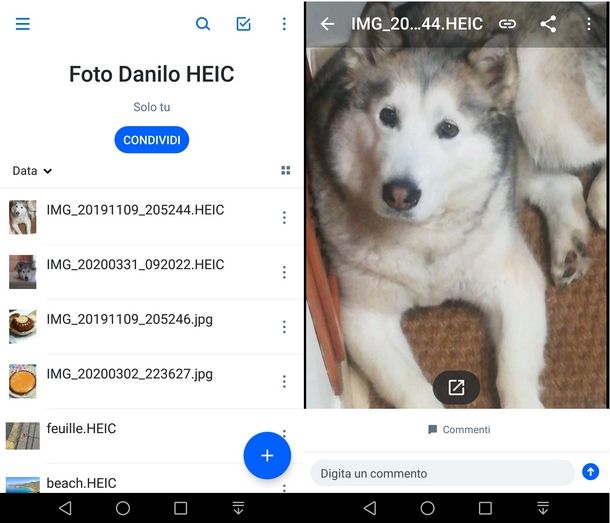Add a new file with plus button
This screenshot has width=610, height=523.
click(x=267, y=456)
